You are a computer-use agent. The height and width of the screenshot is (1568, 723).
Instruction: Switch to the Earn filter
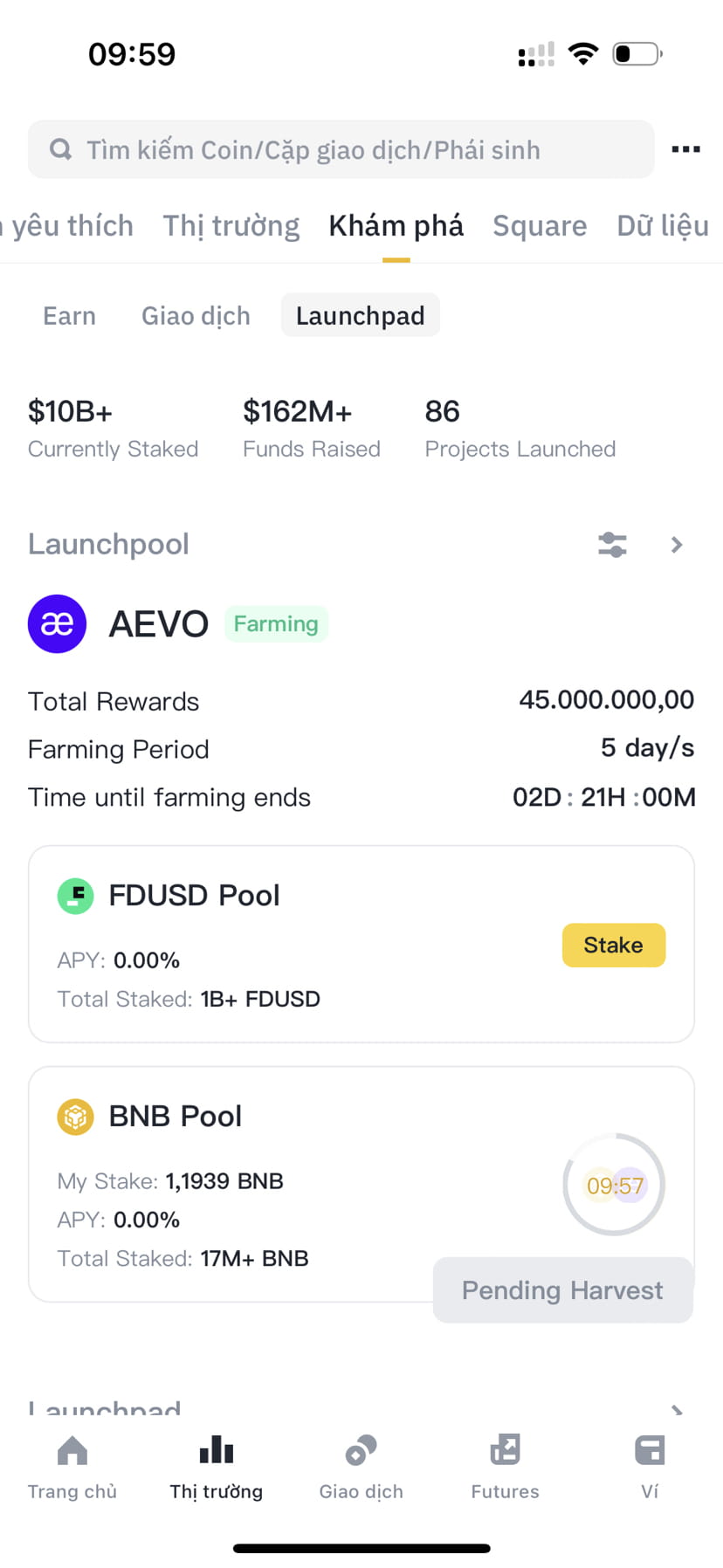[x=69, y=315]
